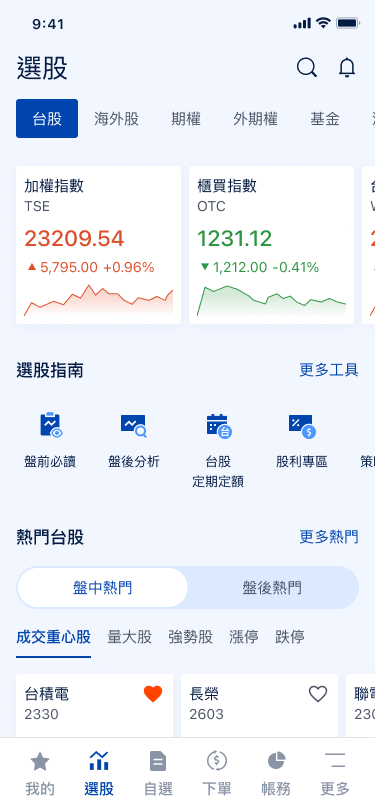Select the 漲停 sub-tab
375x812 pixels.
click(x=243, y=636)
